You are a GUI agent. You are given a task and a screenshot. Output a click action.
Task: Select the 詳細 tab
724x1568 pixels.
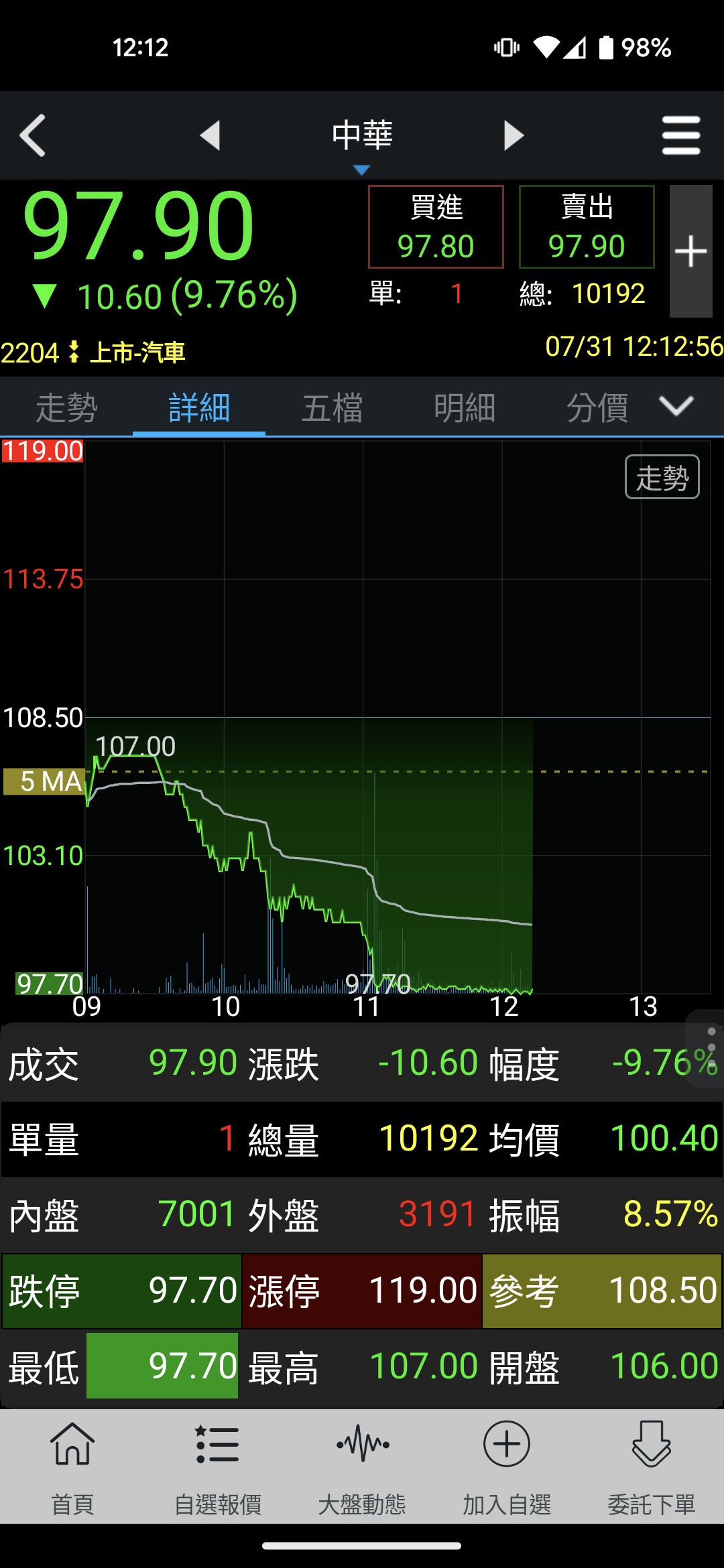click(199, 407)
